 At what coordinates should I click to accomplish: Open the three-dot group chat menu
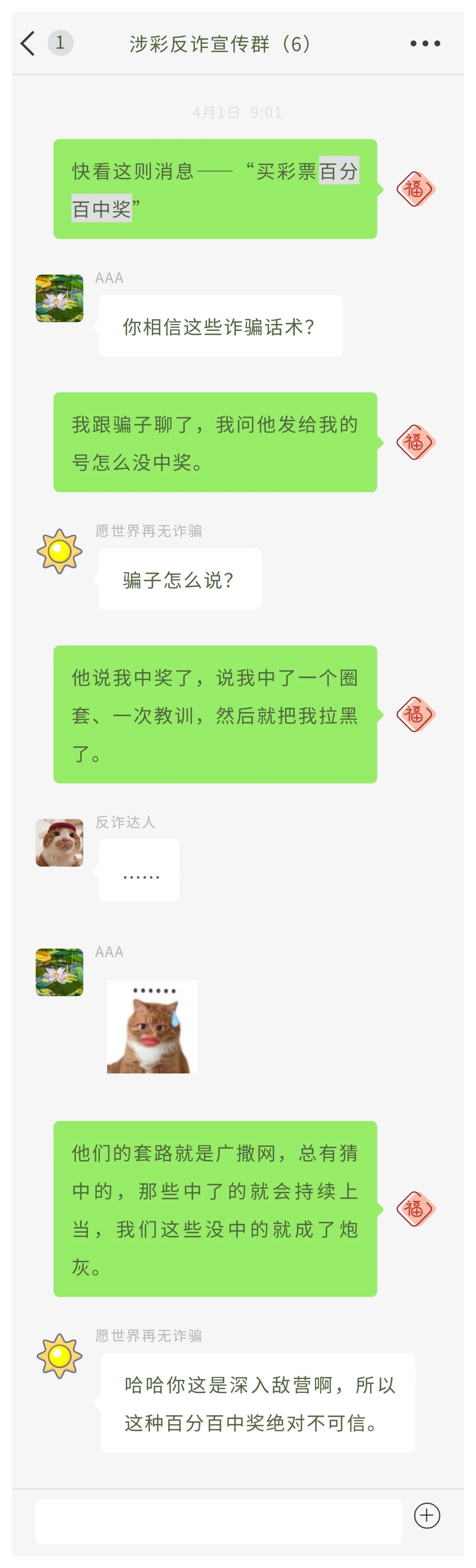pos(425,43)
